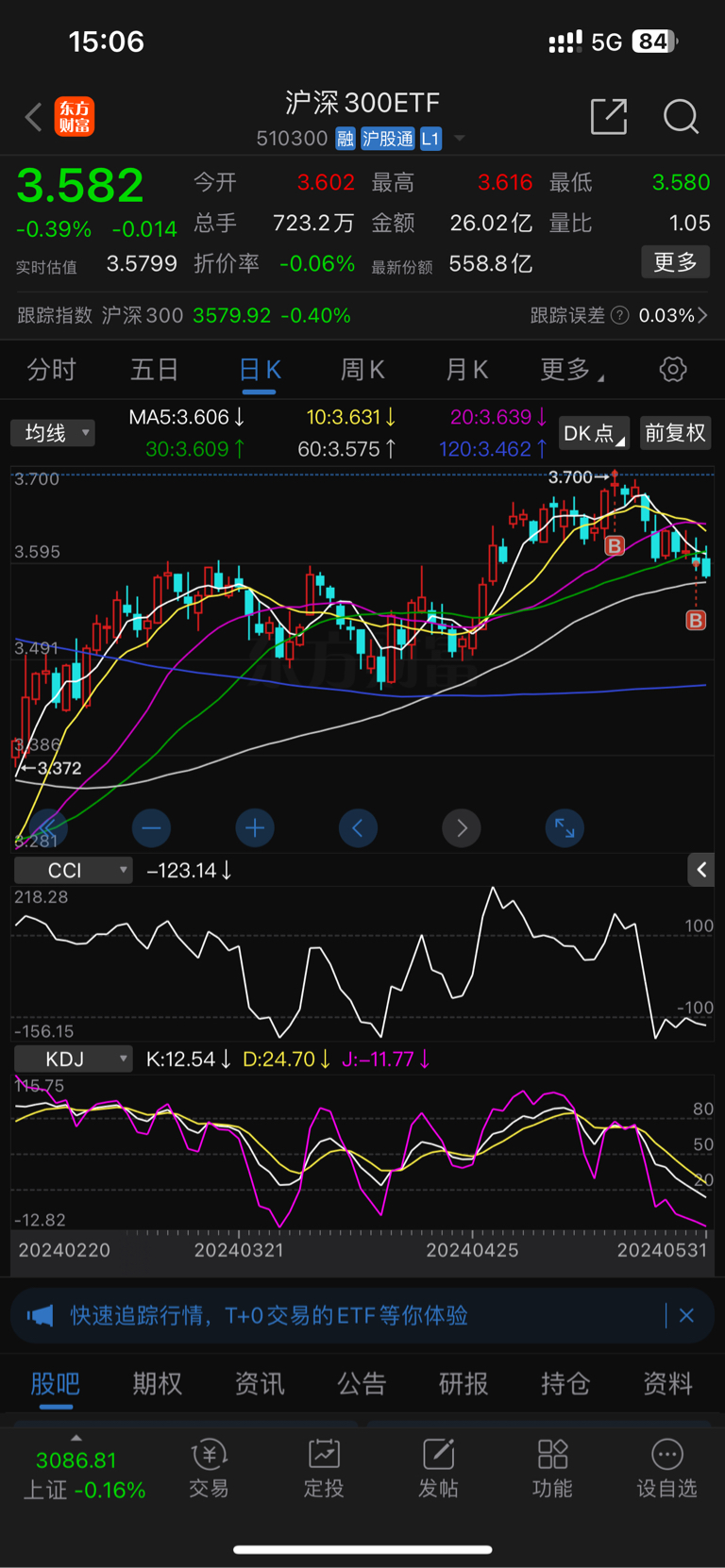The height and width of the screenshot is (1568, 725).
Task: Switch to the 周K weekly chart tab
Action: pyautogui.click(x=362, y=369)
